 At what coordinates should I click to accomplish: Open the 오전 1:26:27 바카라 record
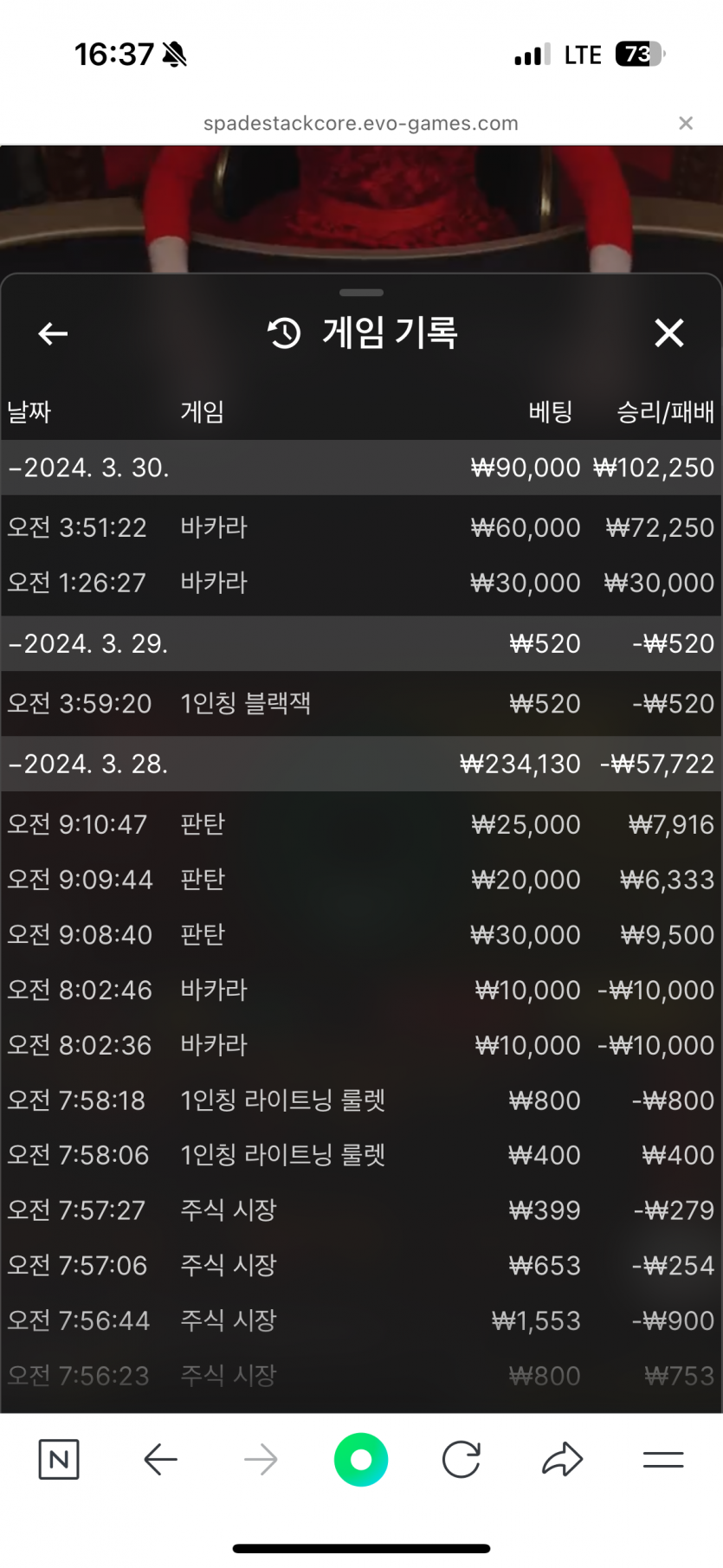tap(361, 583)
